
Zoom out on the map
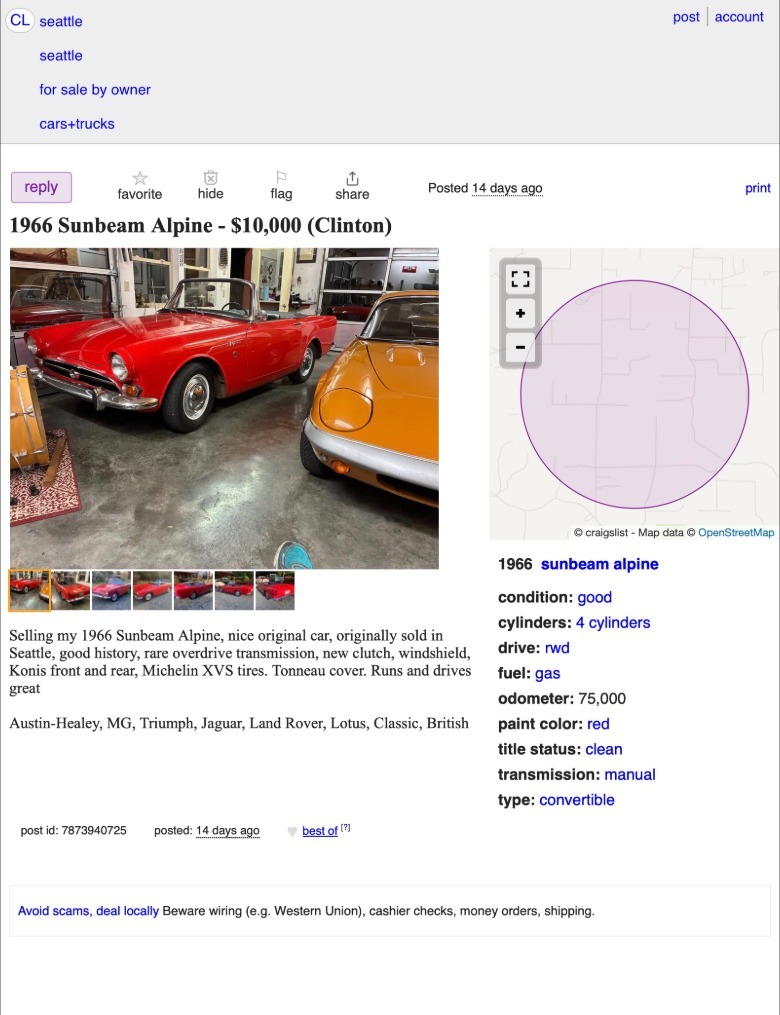coord(520,348)
